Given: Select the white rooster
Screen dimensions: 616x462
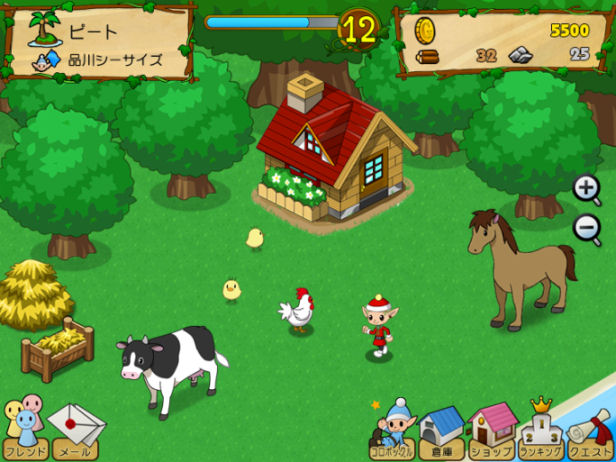Looking at the screenshot, I should pyautogui.click(x=298, y=308).
